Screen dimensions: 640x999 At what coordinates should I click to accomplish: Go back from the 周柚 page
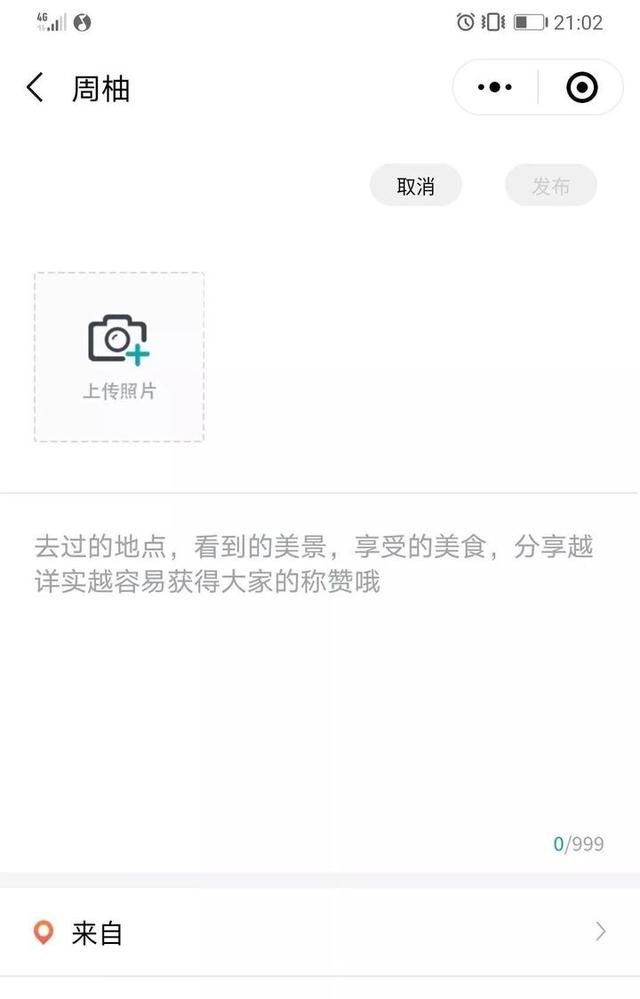pos(35,88)
